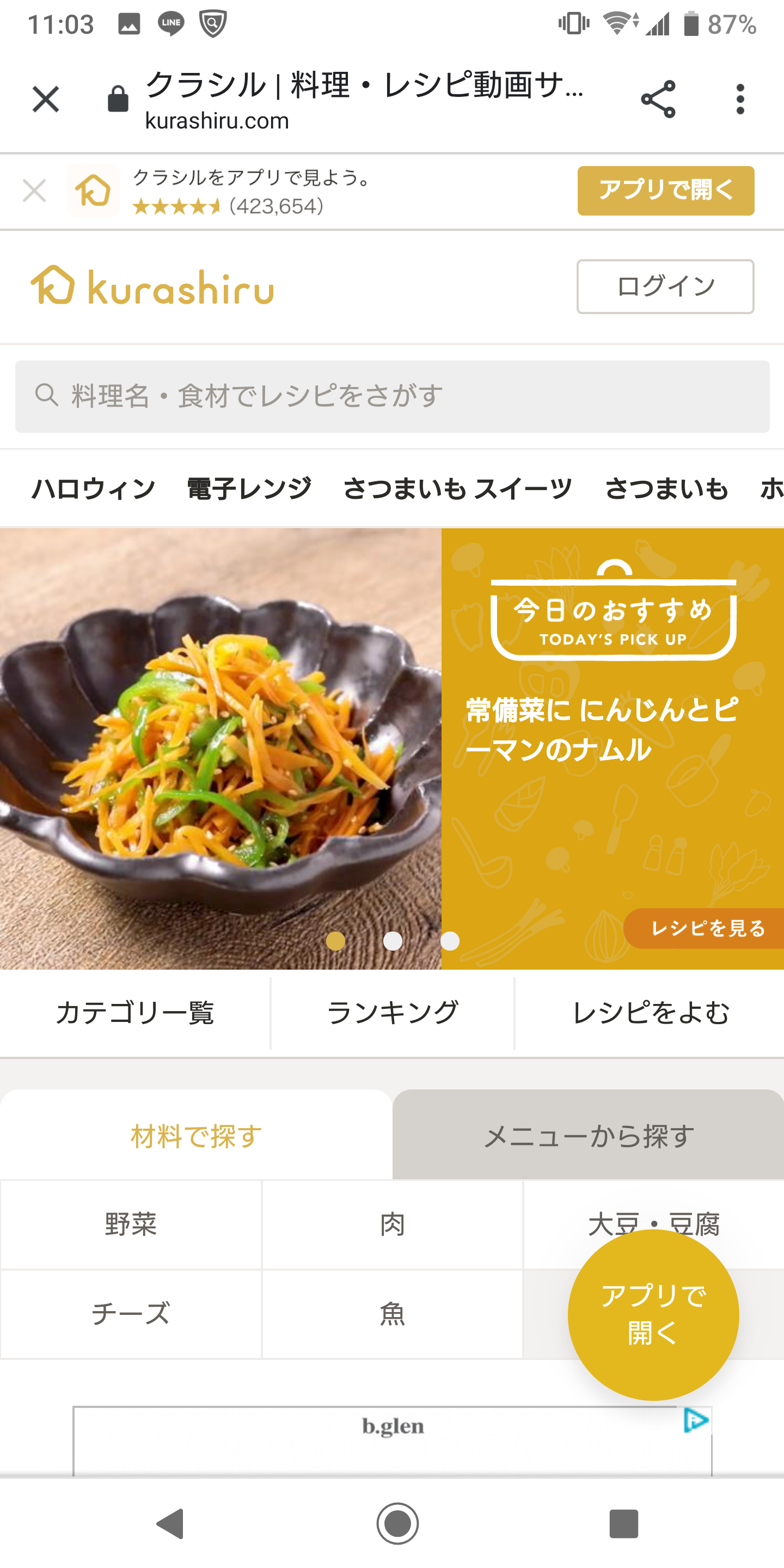The image size is (784, 1568).
Task: Tap the floating アプリで開く button
Action: (x=653, y=1315)
